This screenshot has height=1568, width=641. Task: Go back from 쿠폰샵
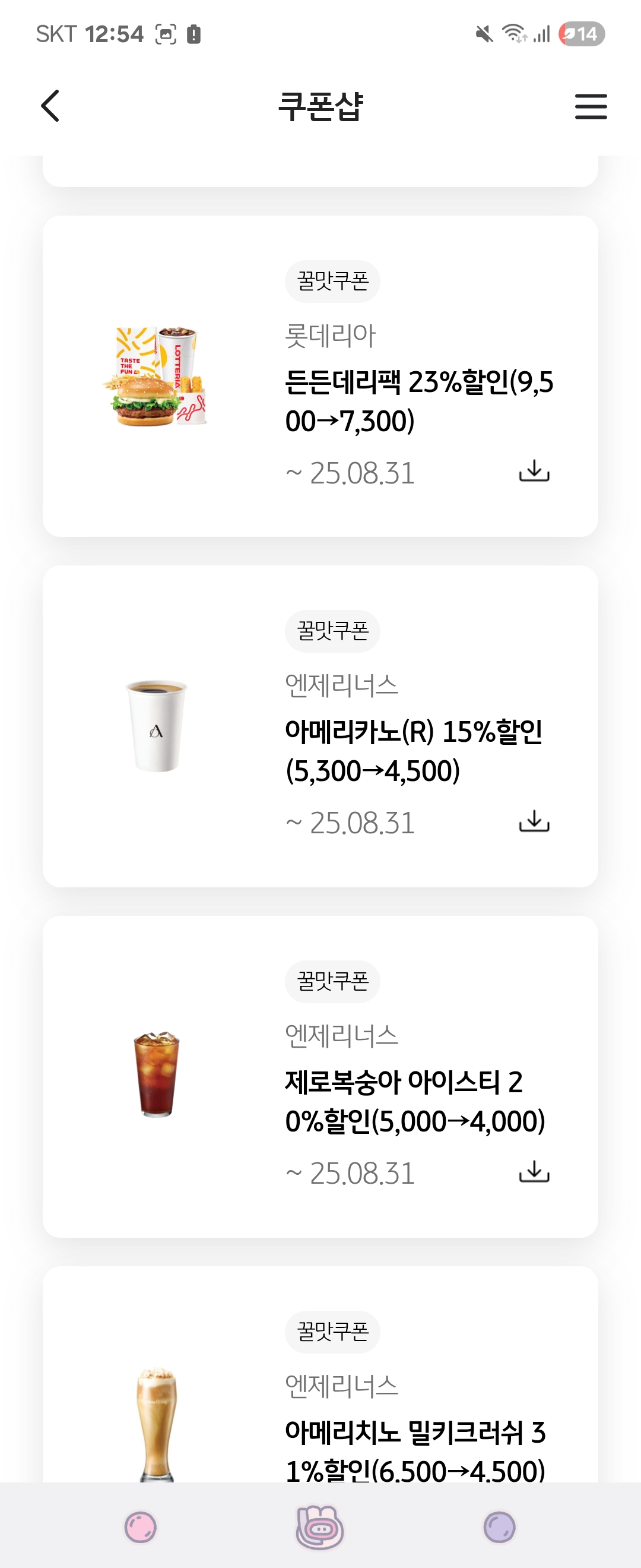point(50,106)
